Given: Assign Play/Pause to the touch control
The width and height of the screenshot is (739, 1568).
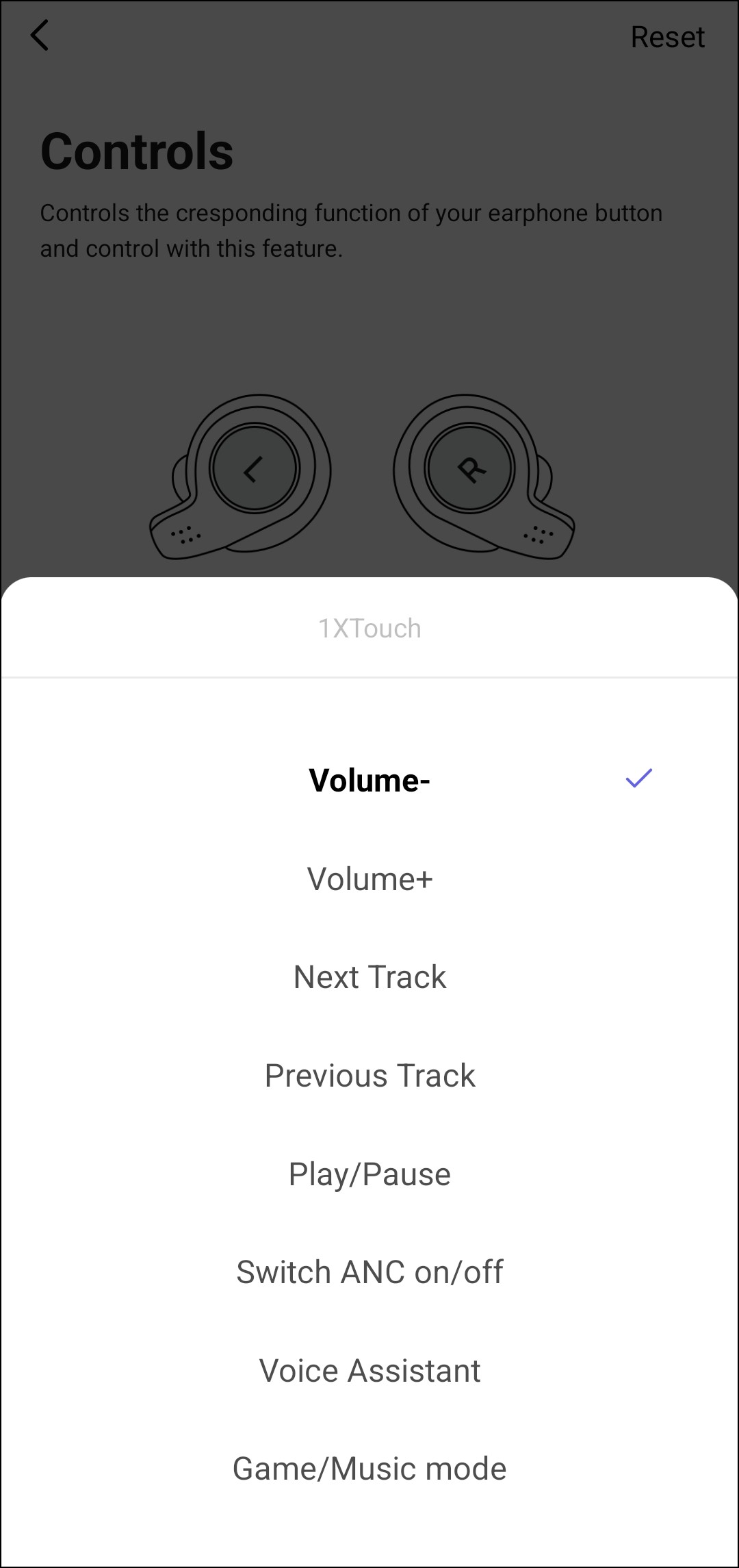Looking at the screenshot, I should point(369,1174).
